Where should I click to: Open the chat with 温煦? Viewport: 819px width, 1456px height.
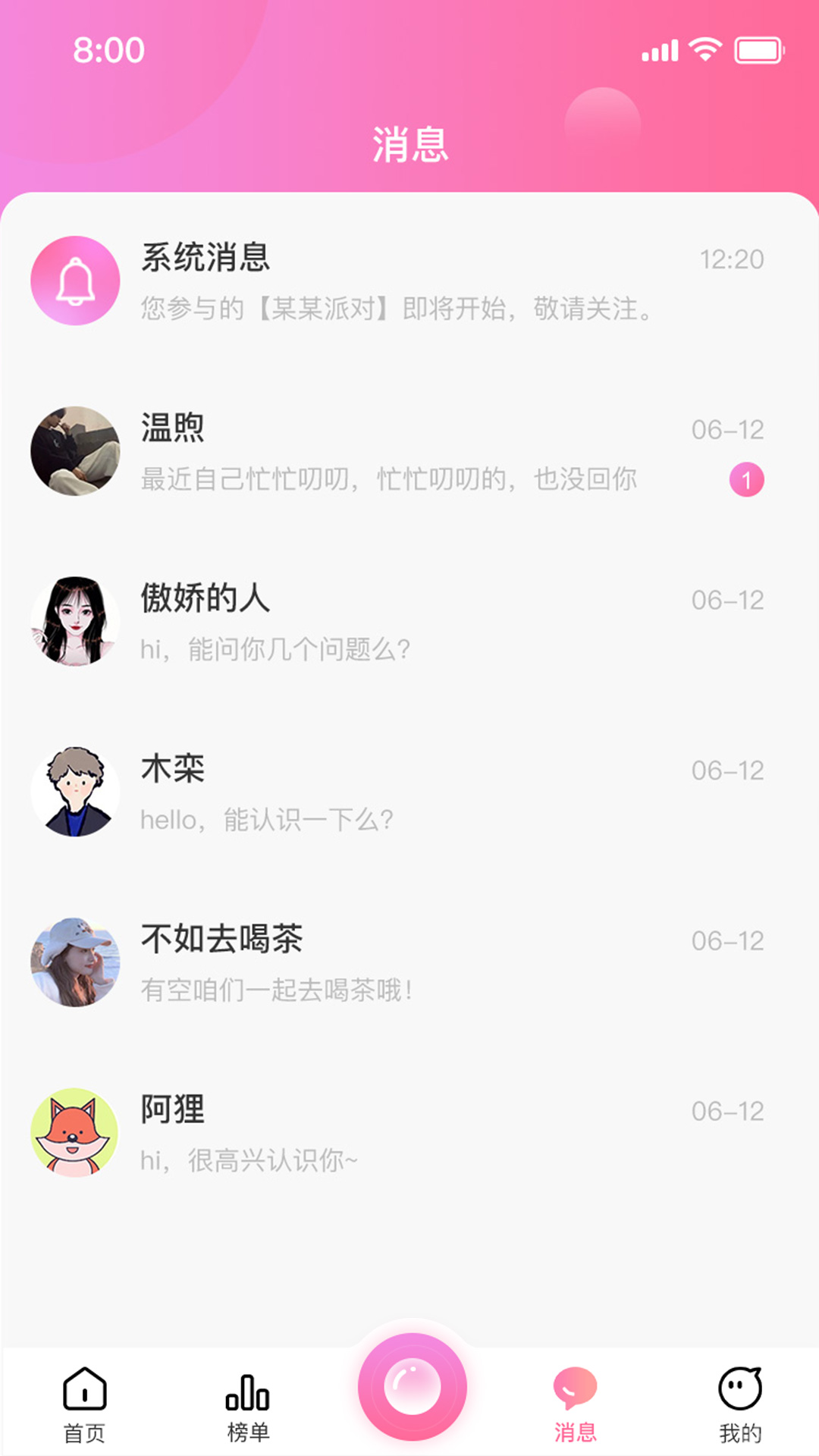[x=409, y=452]
